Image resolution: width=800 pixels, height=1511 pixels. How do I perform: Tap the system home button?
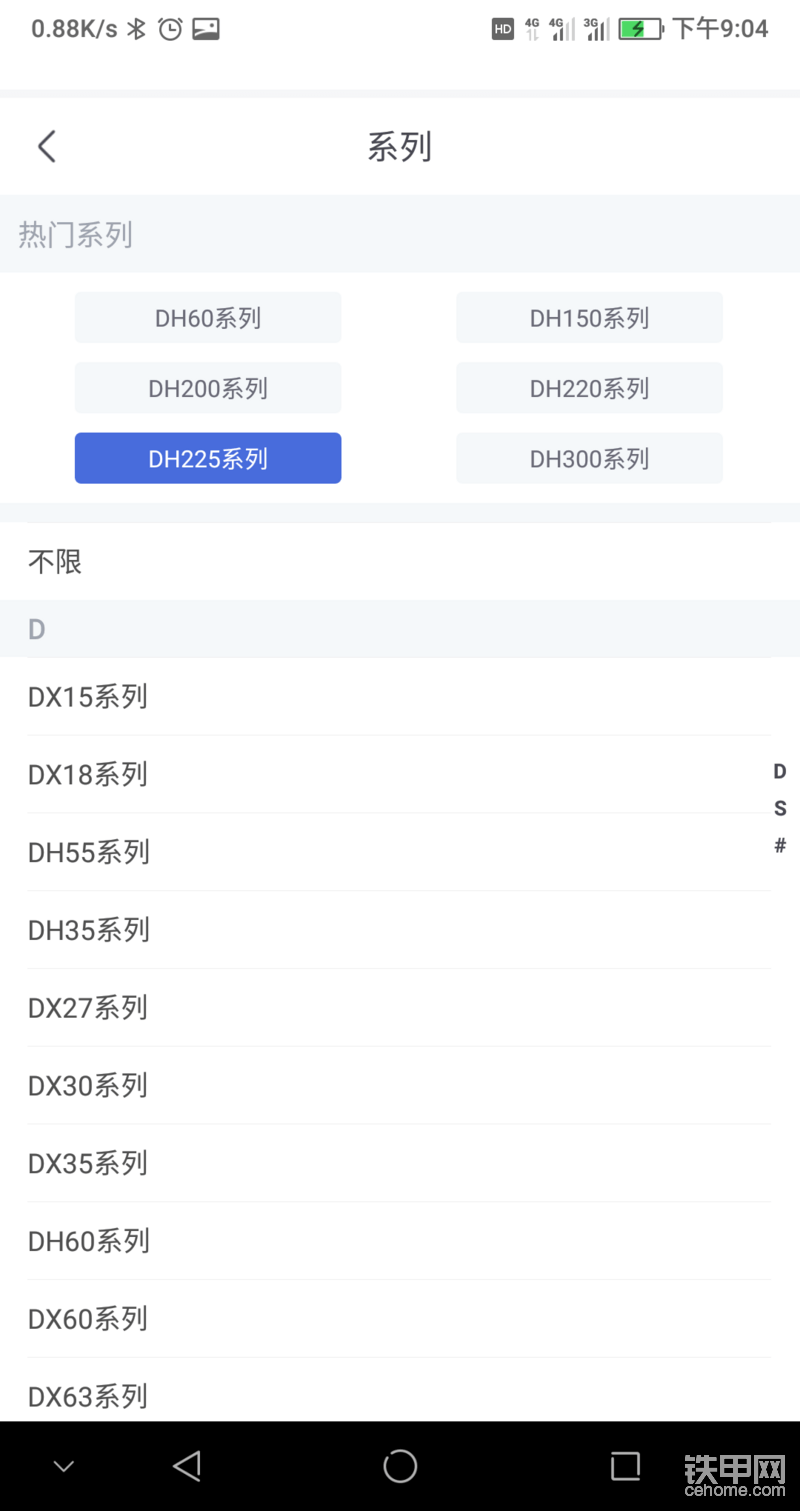coord(400,1466)
